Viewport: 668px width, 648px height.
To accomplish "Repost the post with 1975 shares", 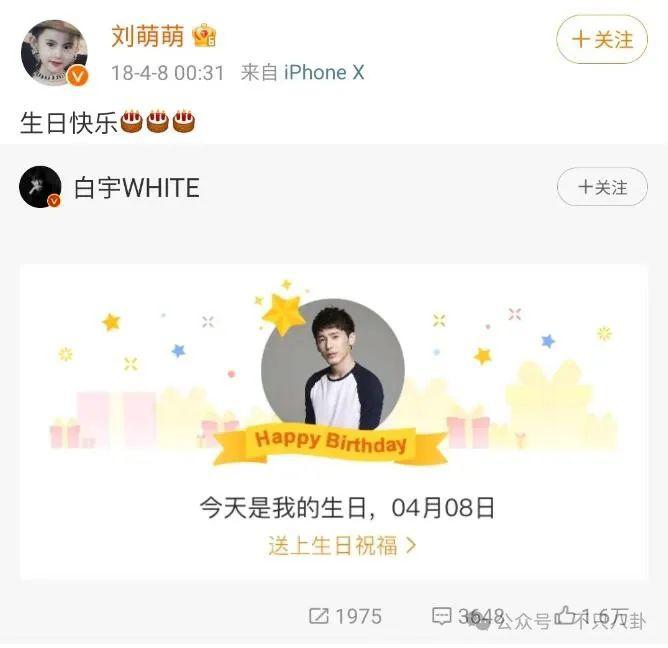I will point(346,616).
